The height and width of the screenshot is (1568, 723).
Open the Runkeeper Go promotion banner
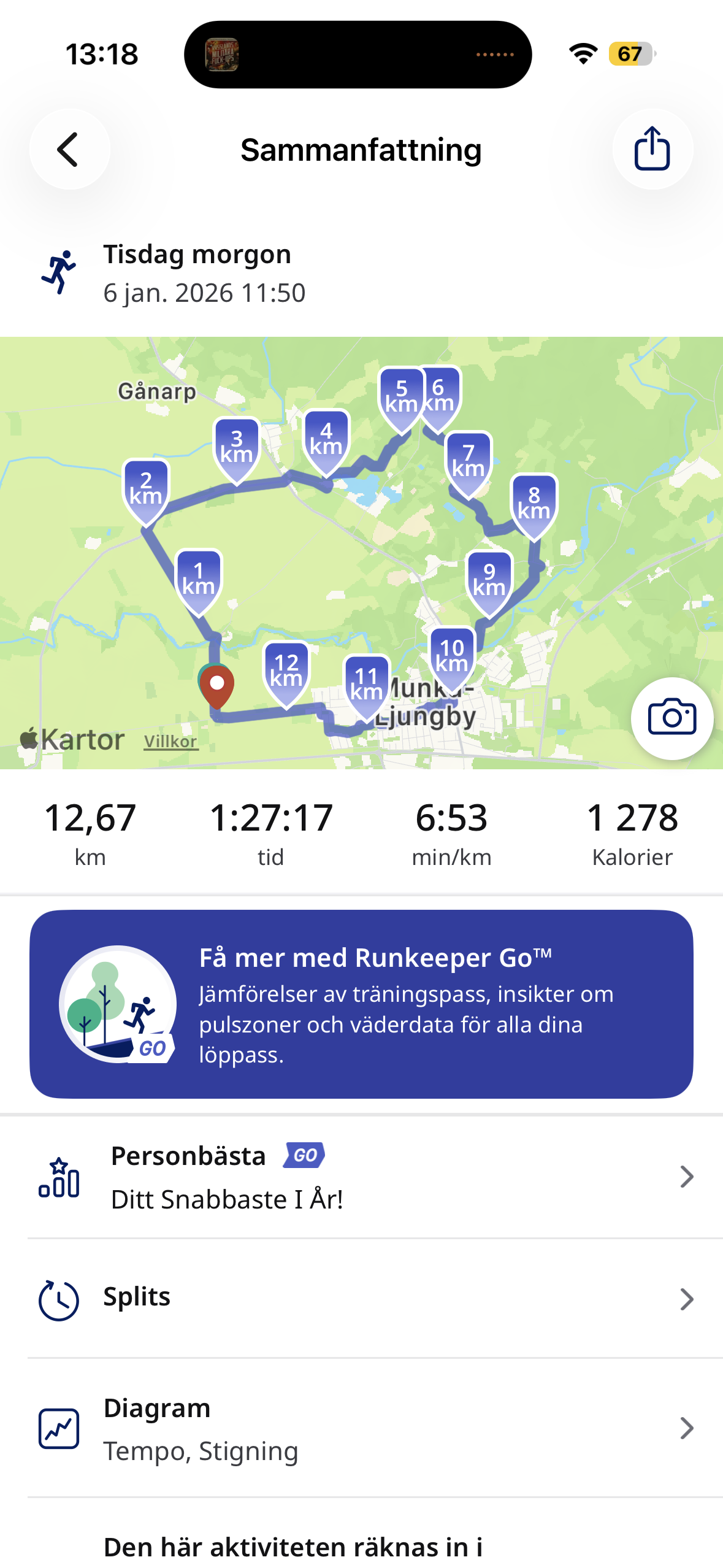361,1004
